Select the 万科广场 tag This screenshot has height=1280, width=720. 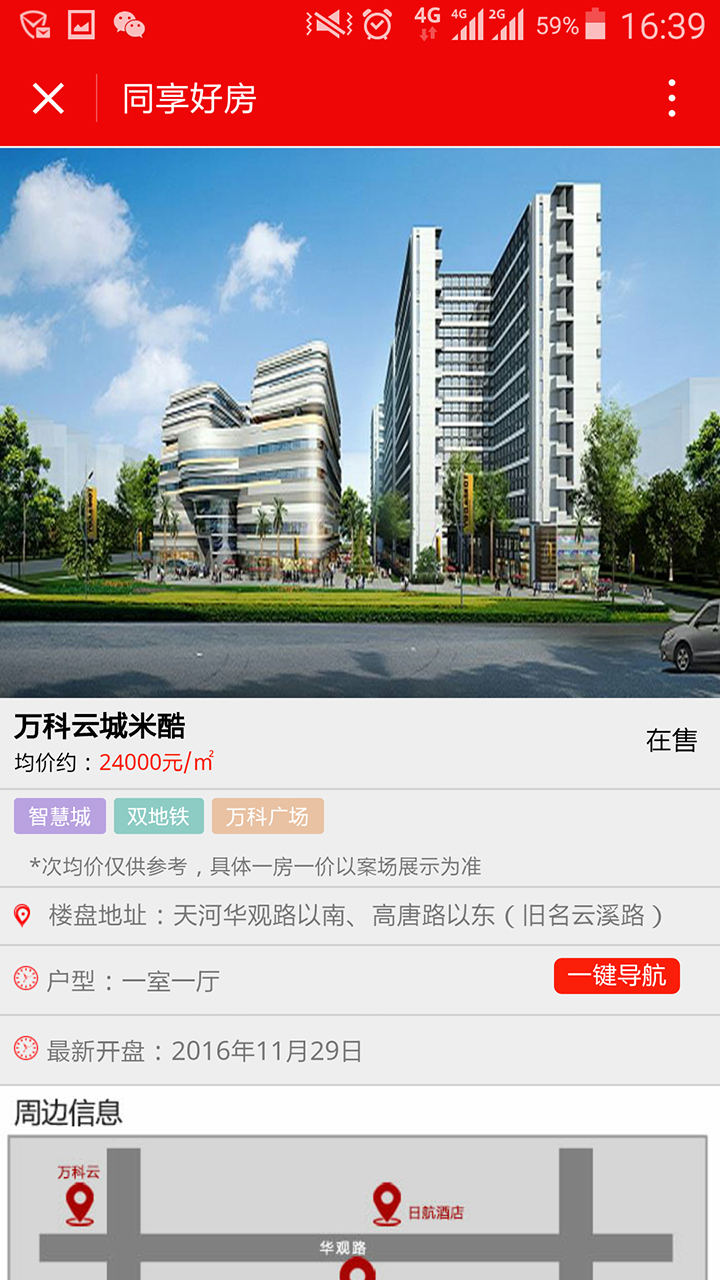point(267,817)
